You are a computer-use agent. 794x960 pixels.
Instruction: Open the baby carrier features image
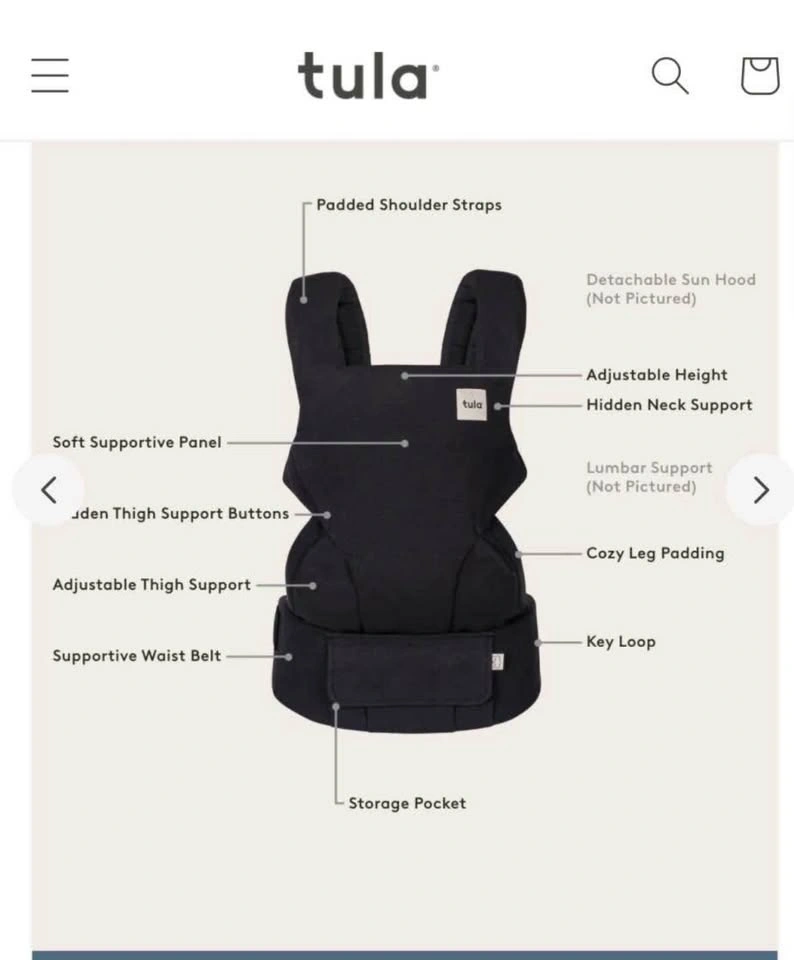point(405,546)
